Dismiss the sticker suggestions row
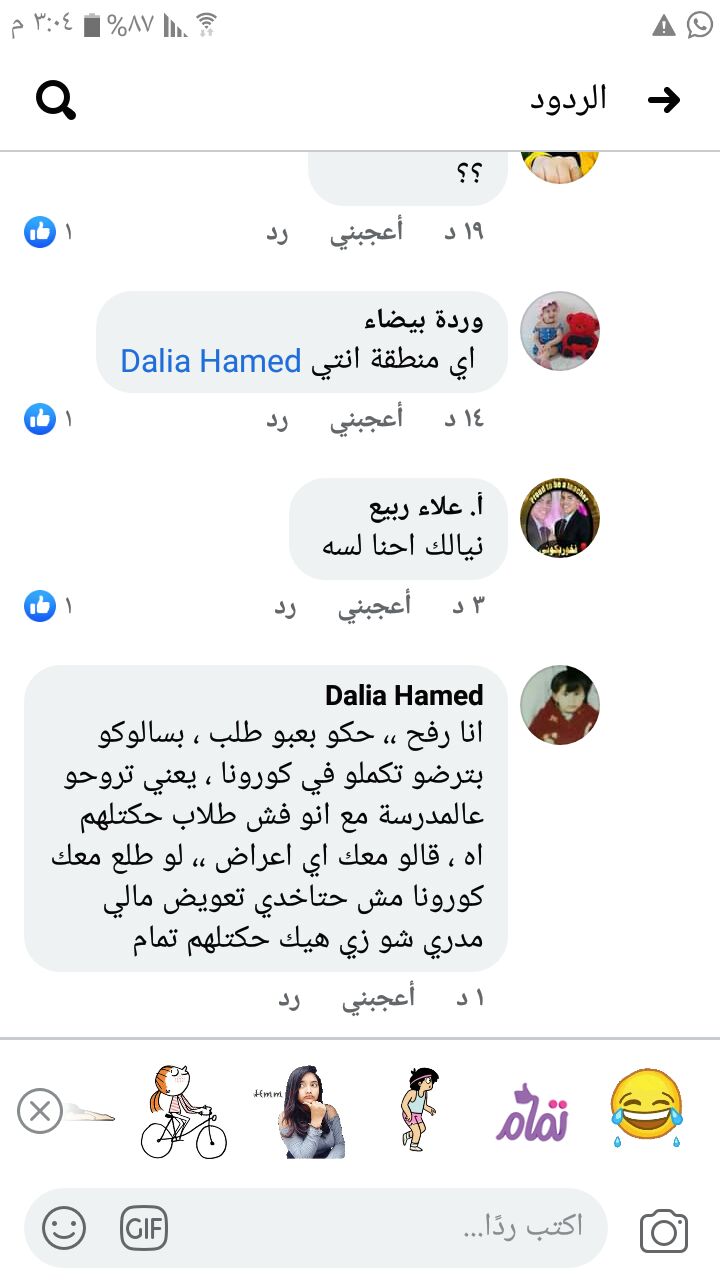720x1280 pixels. pos(40,1111)
